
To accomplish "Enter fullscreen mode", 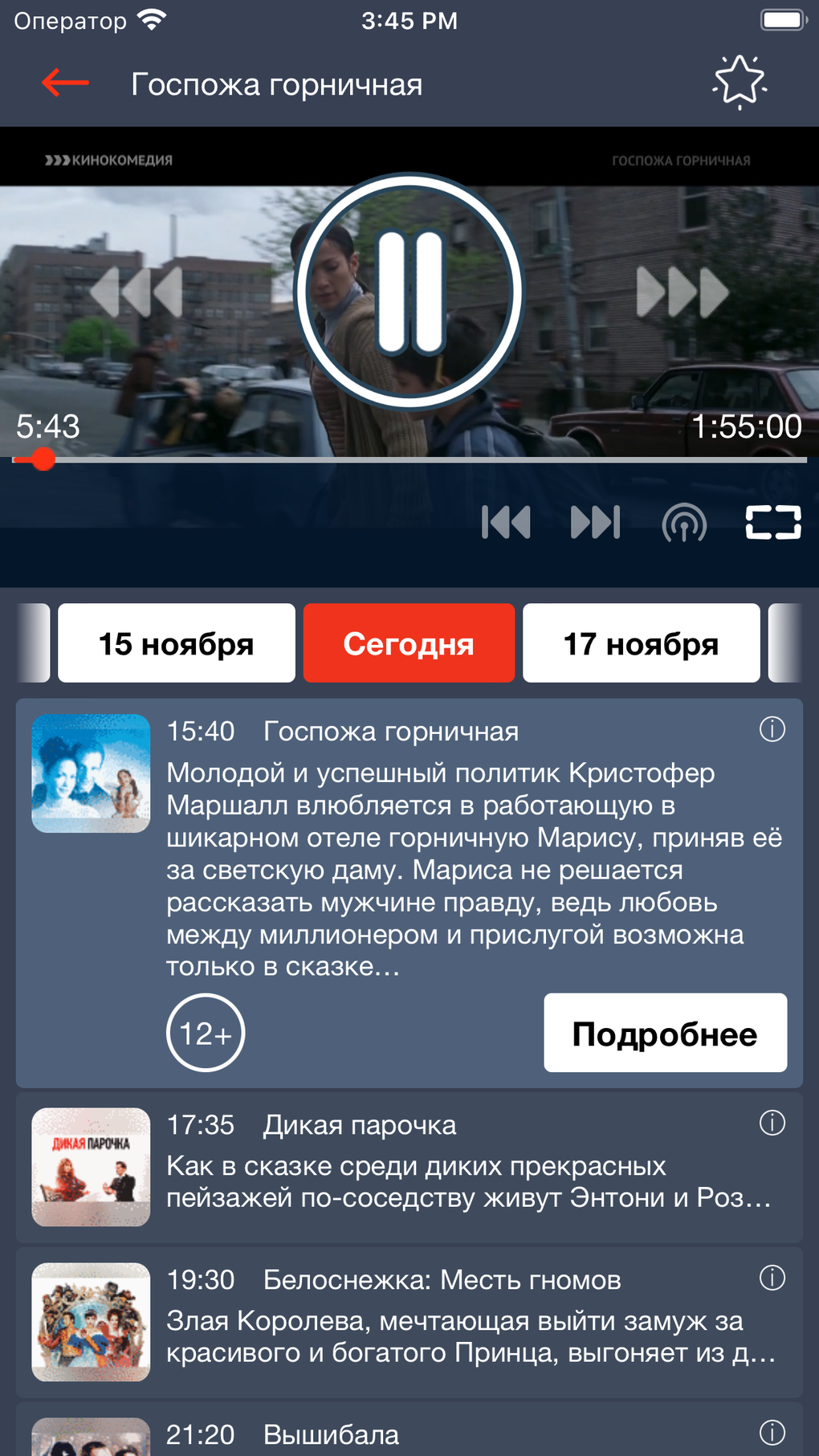I will pyautogui.click(x=772, y=522).
